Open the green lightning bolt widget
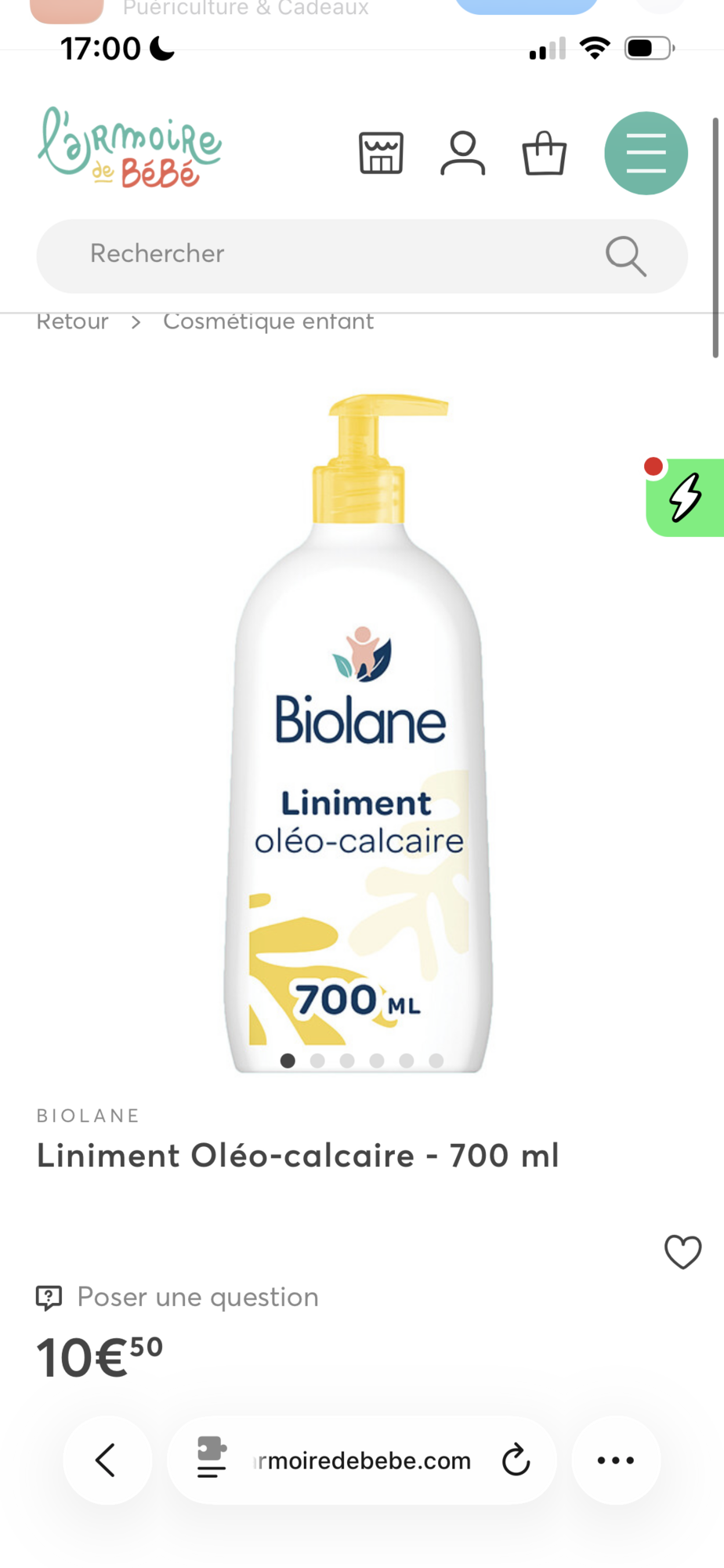 coord(686,497)
